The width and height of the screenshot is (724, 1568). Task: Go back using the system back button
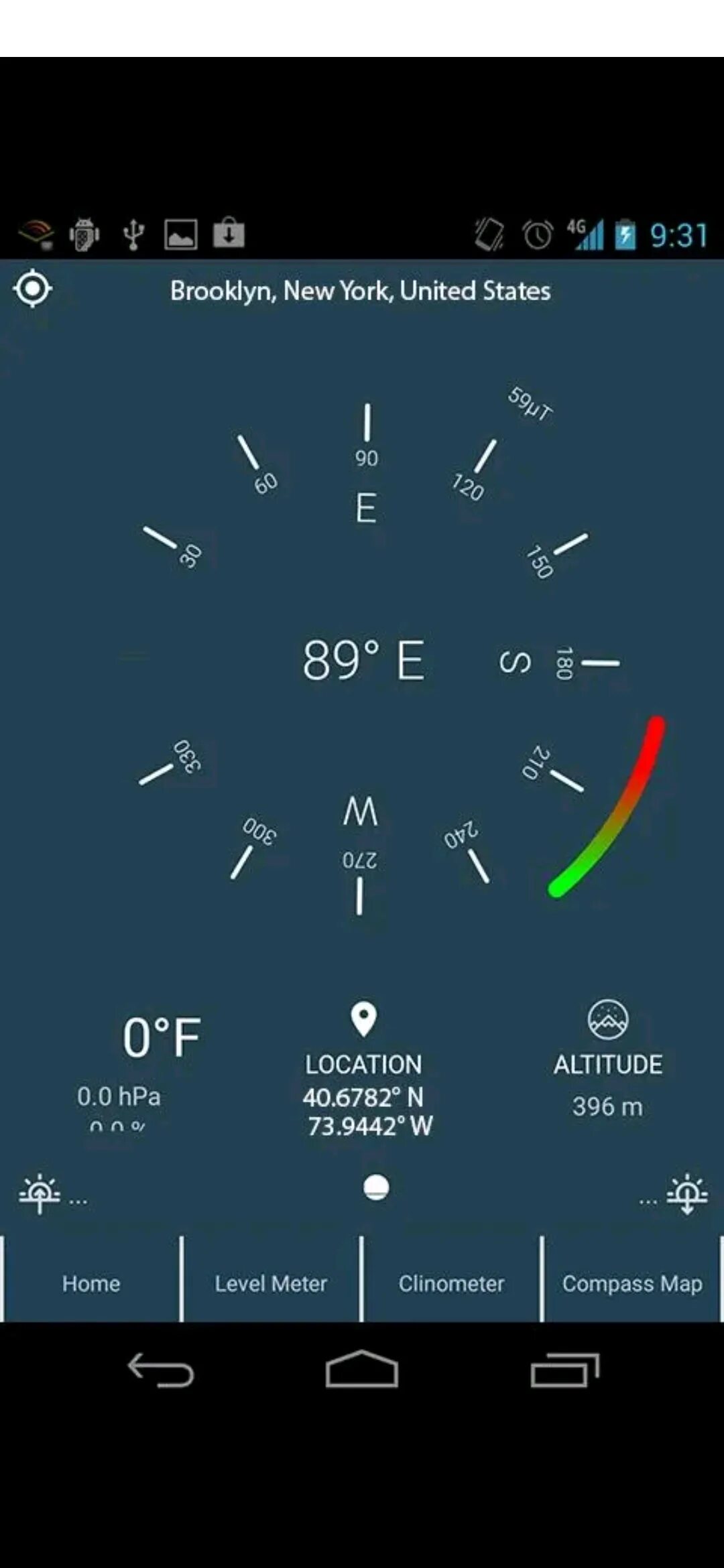tap(161, 1369)
